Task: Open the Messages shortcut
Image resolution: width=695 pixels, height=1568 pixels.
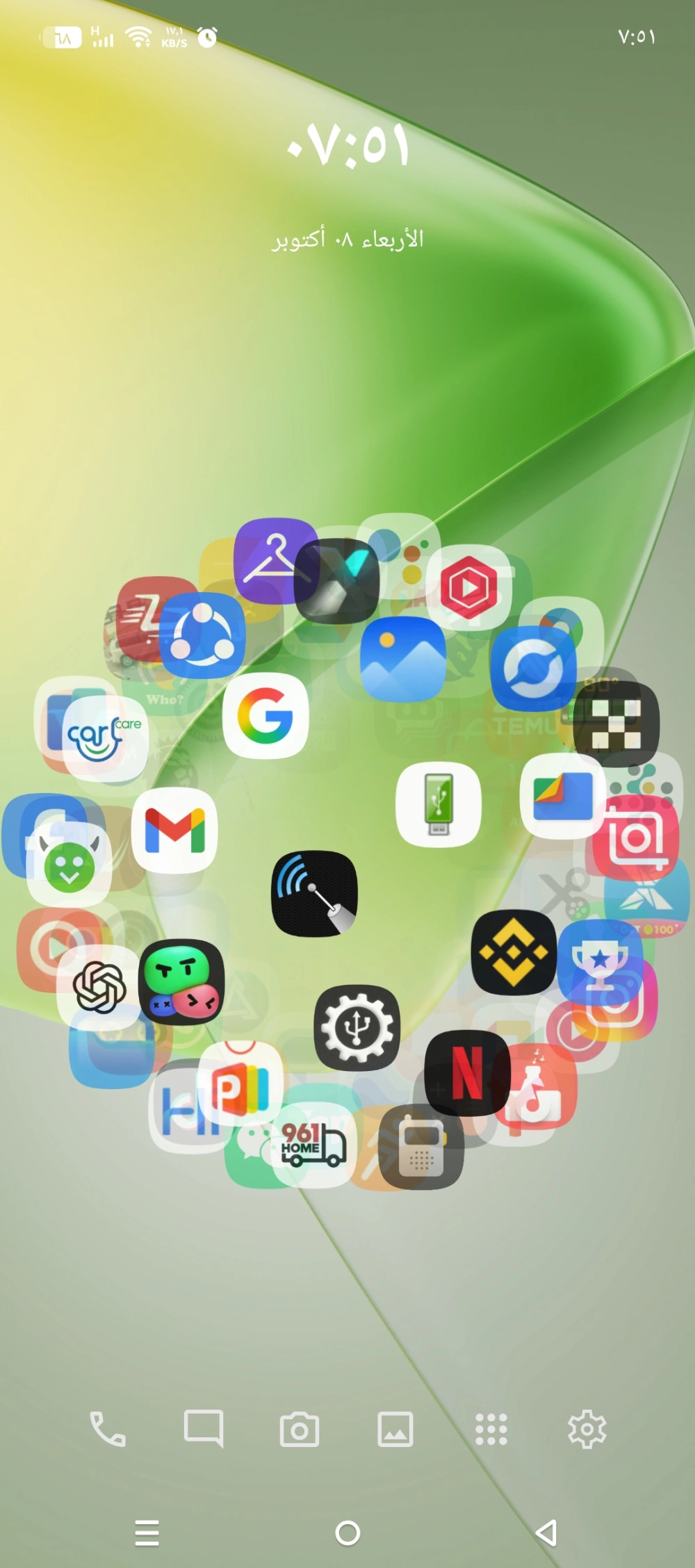Action: pos(203,1429)
